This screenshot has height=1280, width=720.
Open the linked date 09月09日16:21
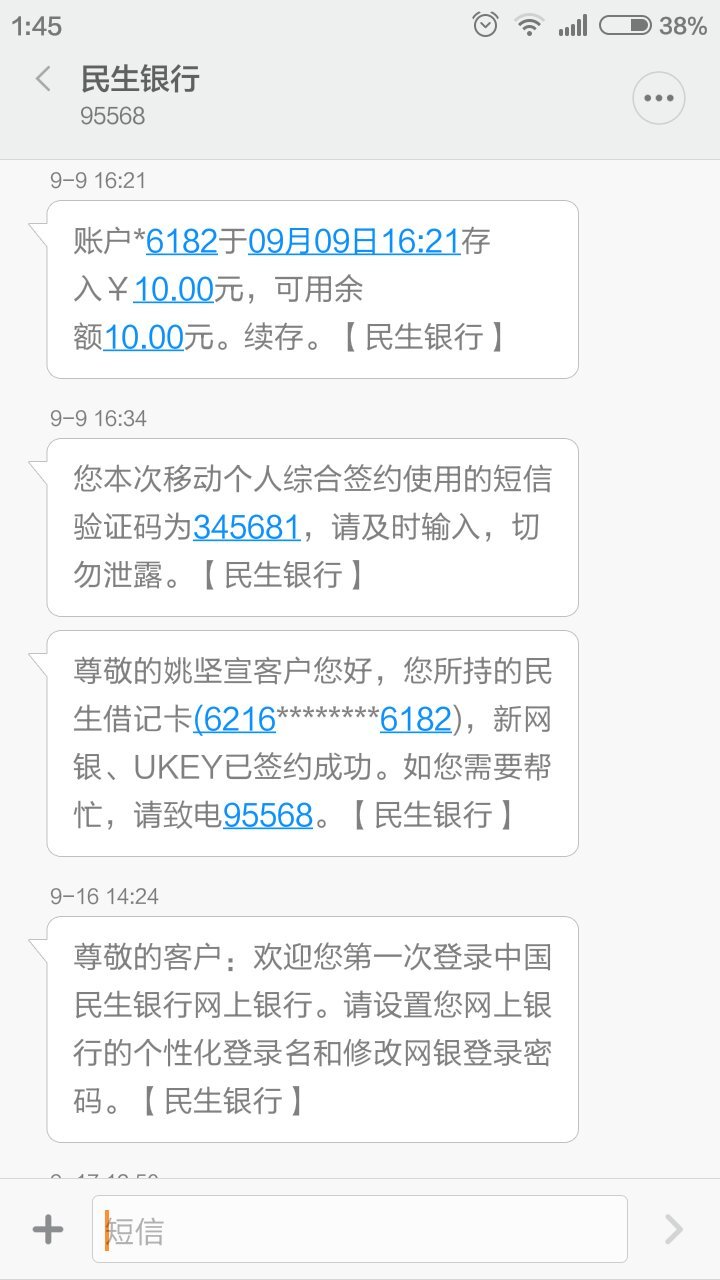point(354,241)
